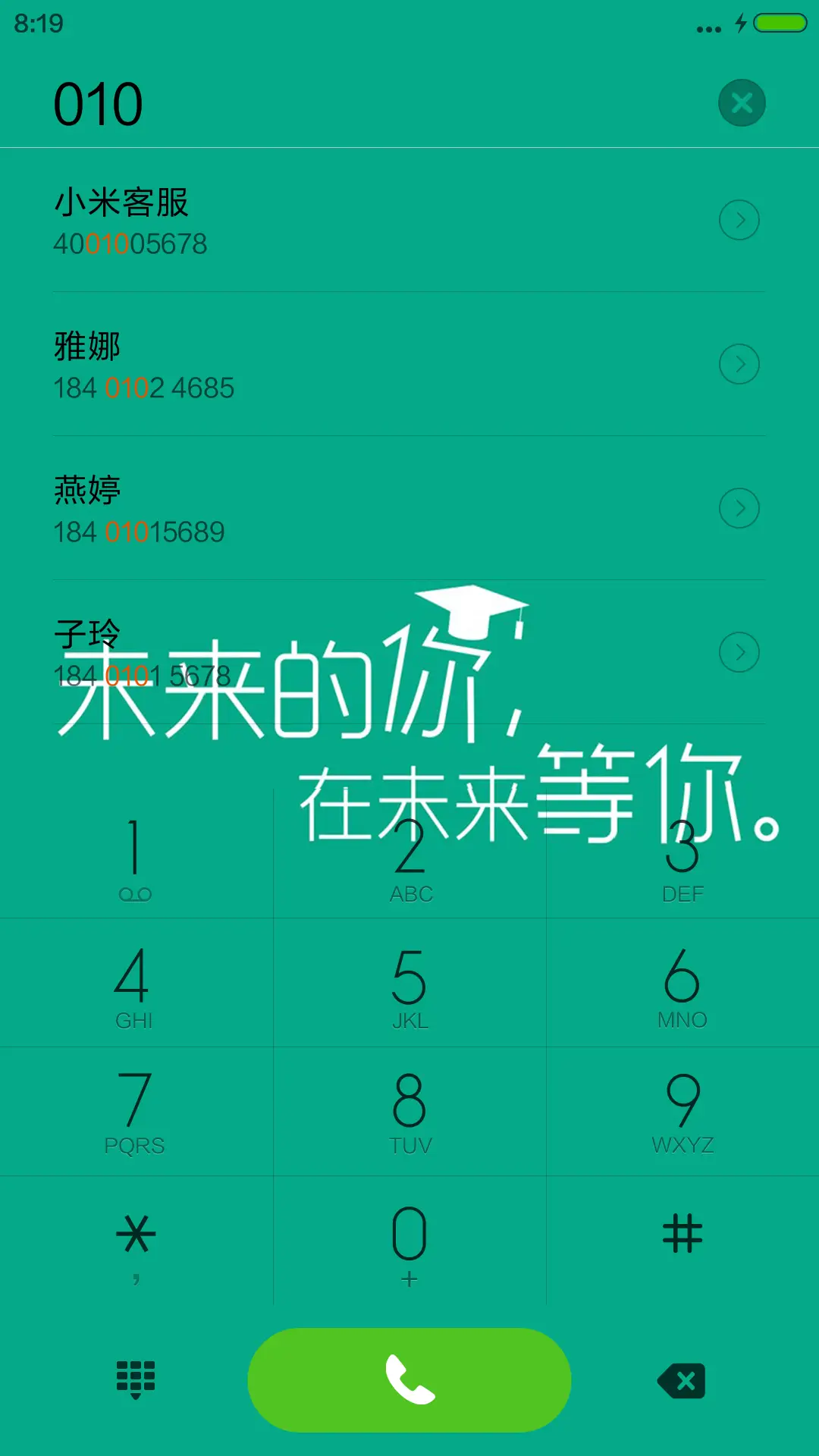Image resolution: width=819 pixels, height=1456 pixels.
Task: Call contact 小米客服 from results
Action: [303, 220]
